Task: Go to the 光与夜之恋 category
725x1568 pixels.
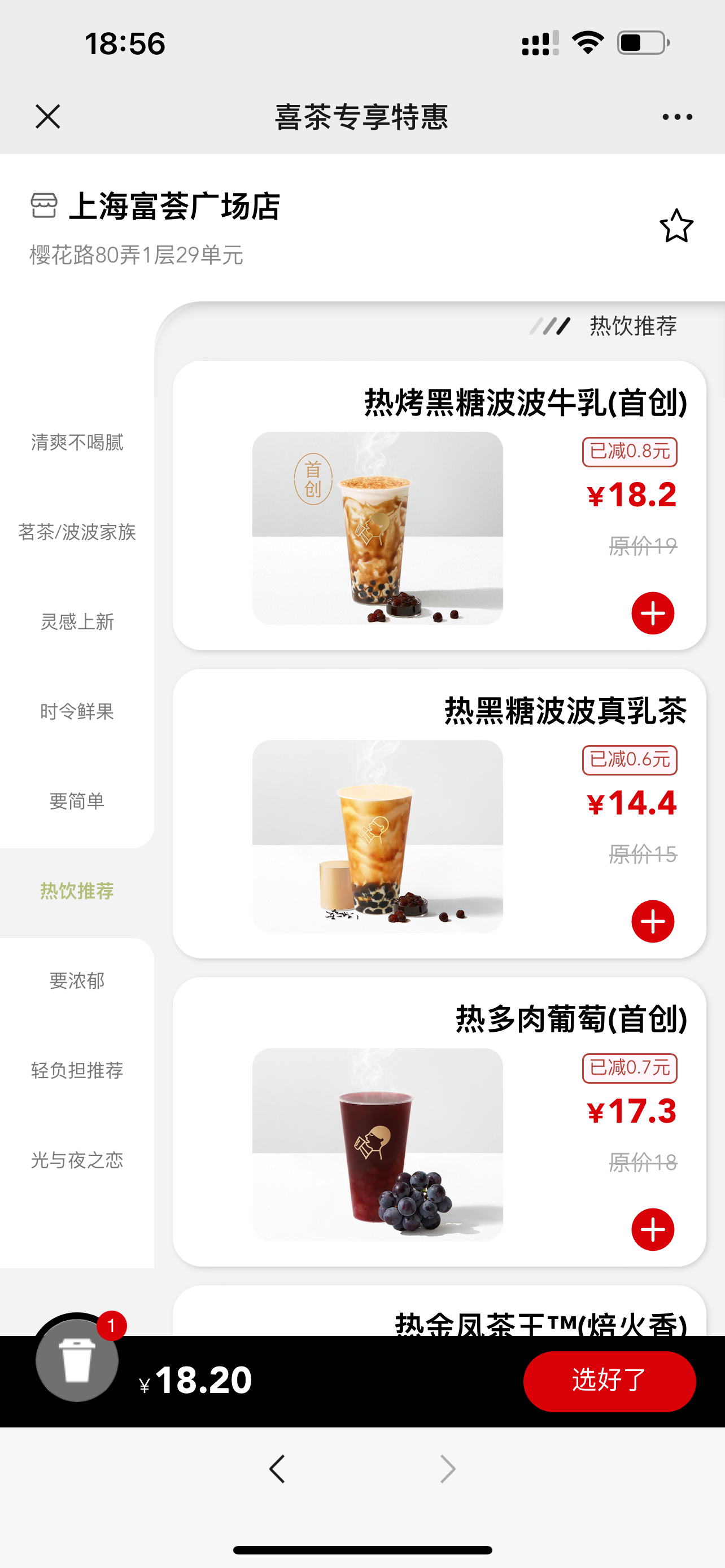Action: (x=77, y=1160)
